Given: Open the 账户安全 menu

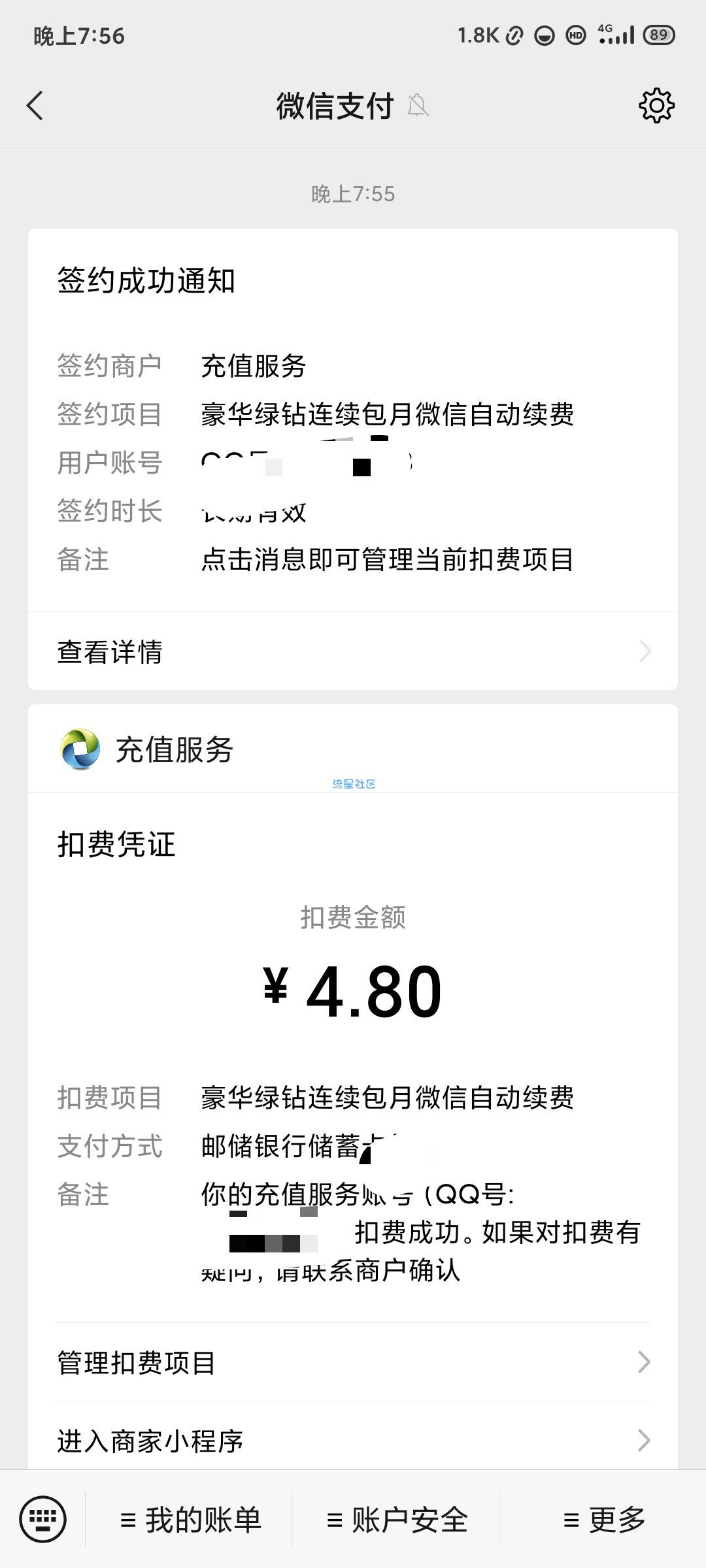Looking at the screenshot, I should 396,1520.
